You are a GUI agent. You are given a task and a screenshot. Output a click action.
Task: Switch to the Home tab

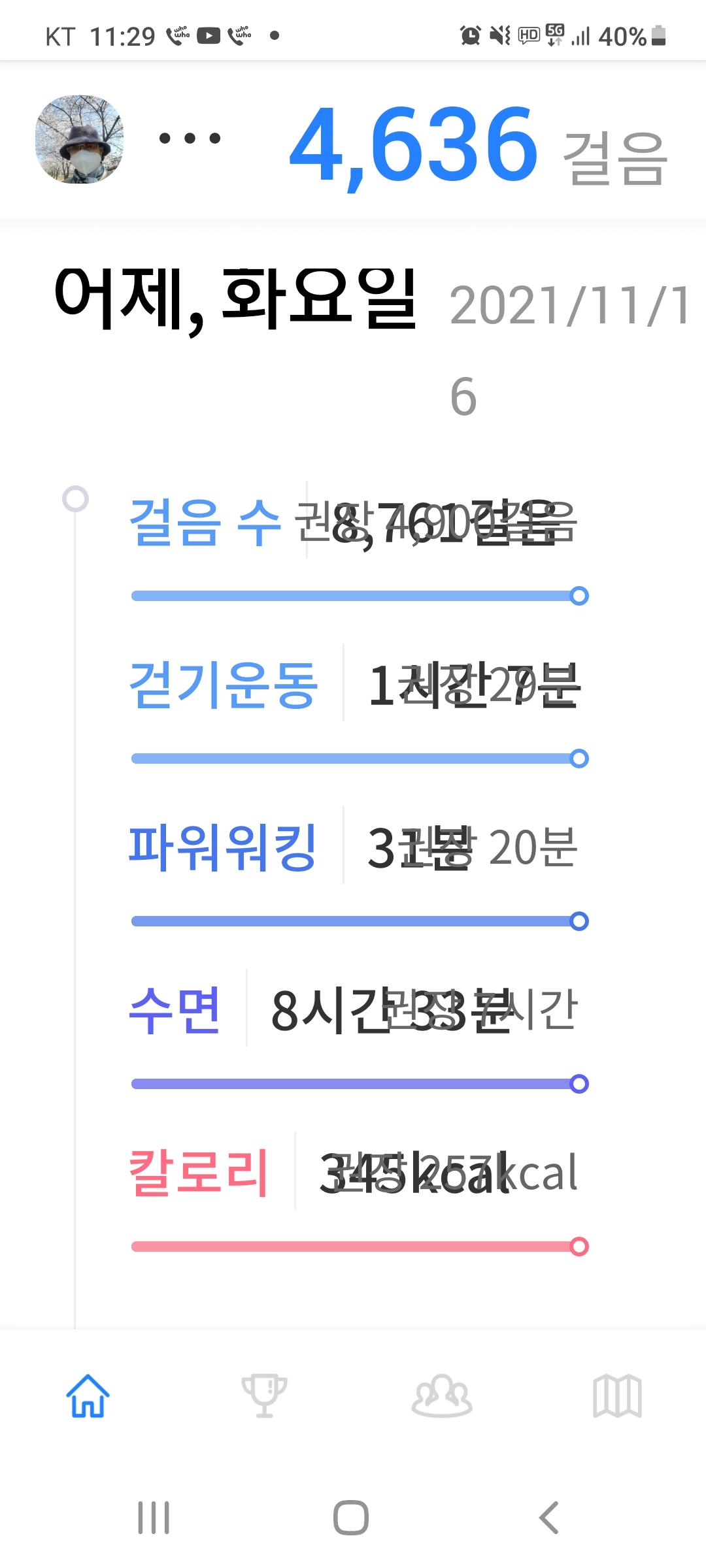pos(88,1396)
